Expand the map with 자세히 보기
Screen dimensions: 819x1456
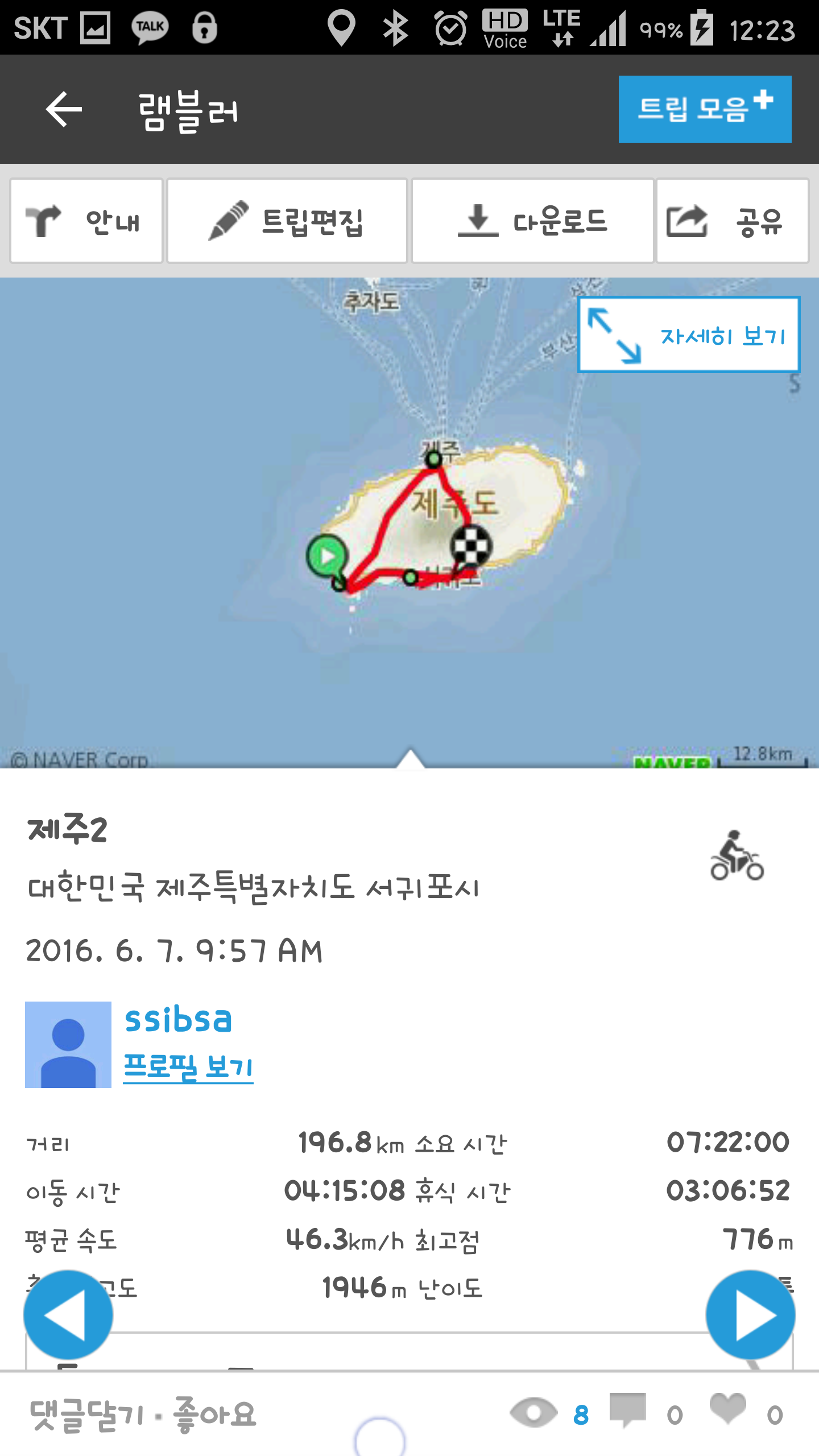click(x=688, y=335)
